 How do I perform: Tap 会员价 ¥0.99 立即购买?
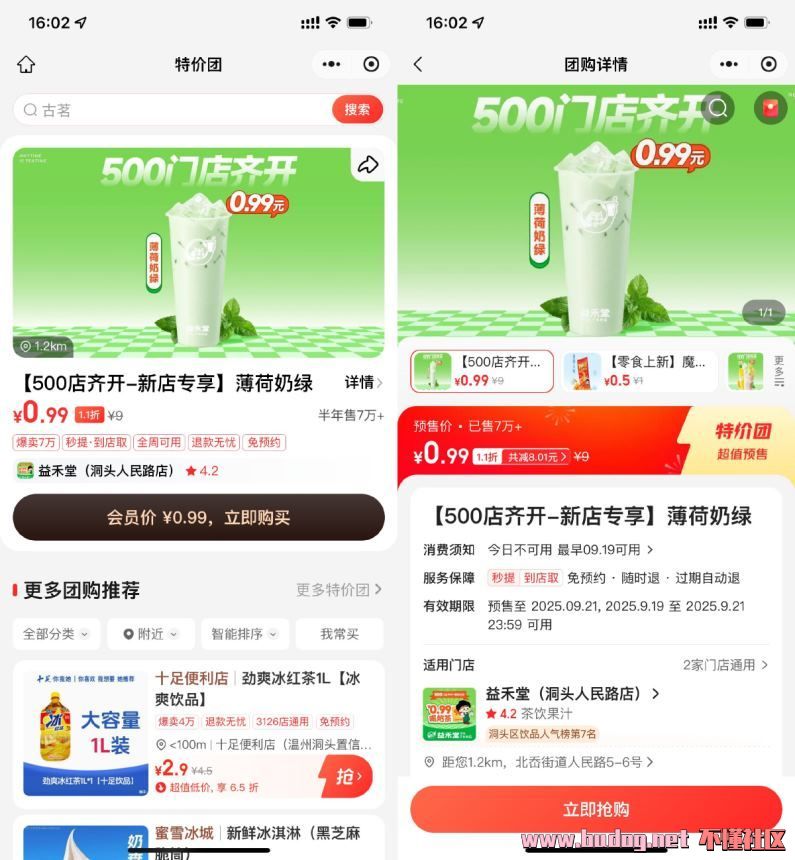coord(198,517)
